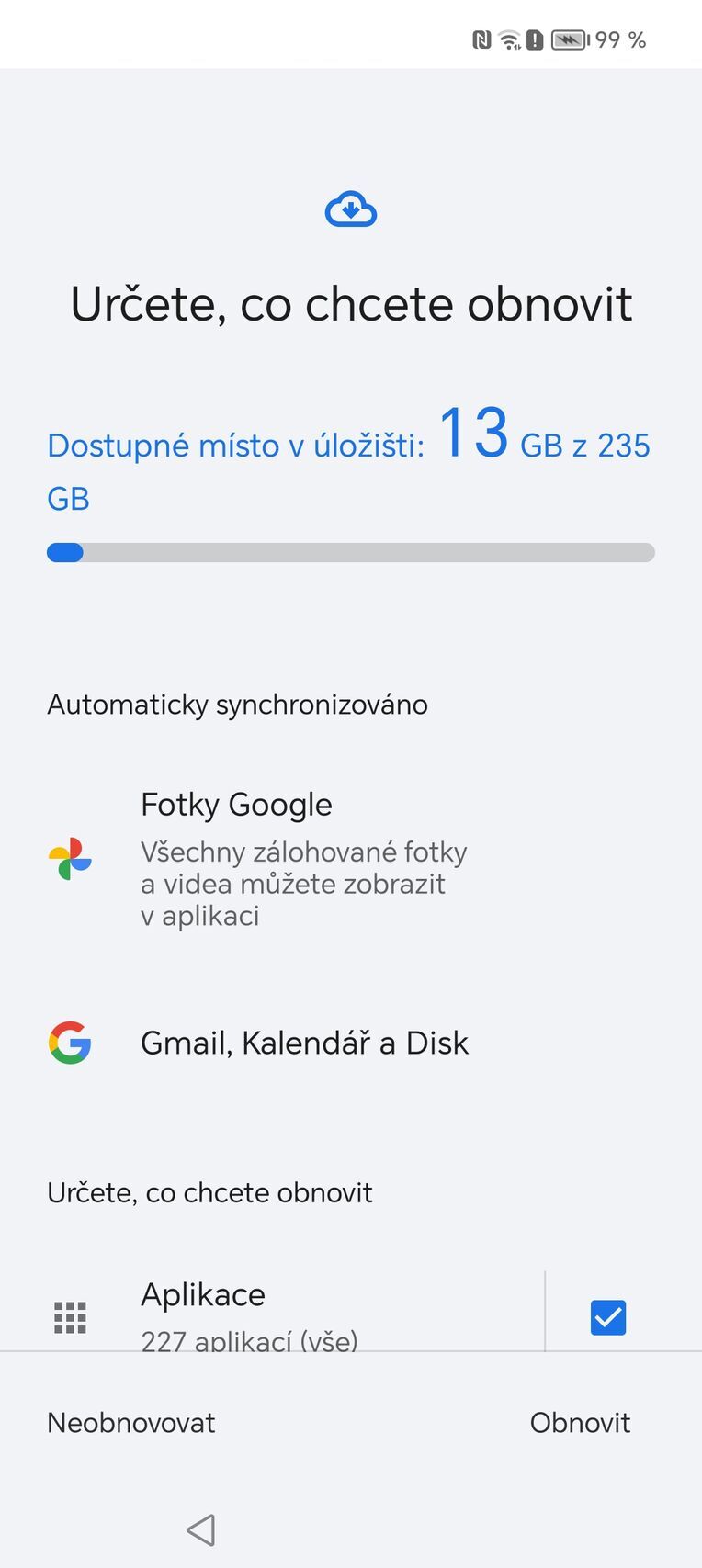
Task: Choose Neobnovovat to skip restoring
Action: [130, 1422]
